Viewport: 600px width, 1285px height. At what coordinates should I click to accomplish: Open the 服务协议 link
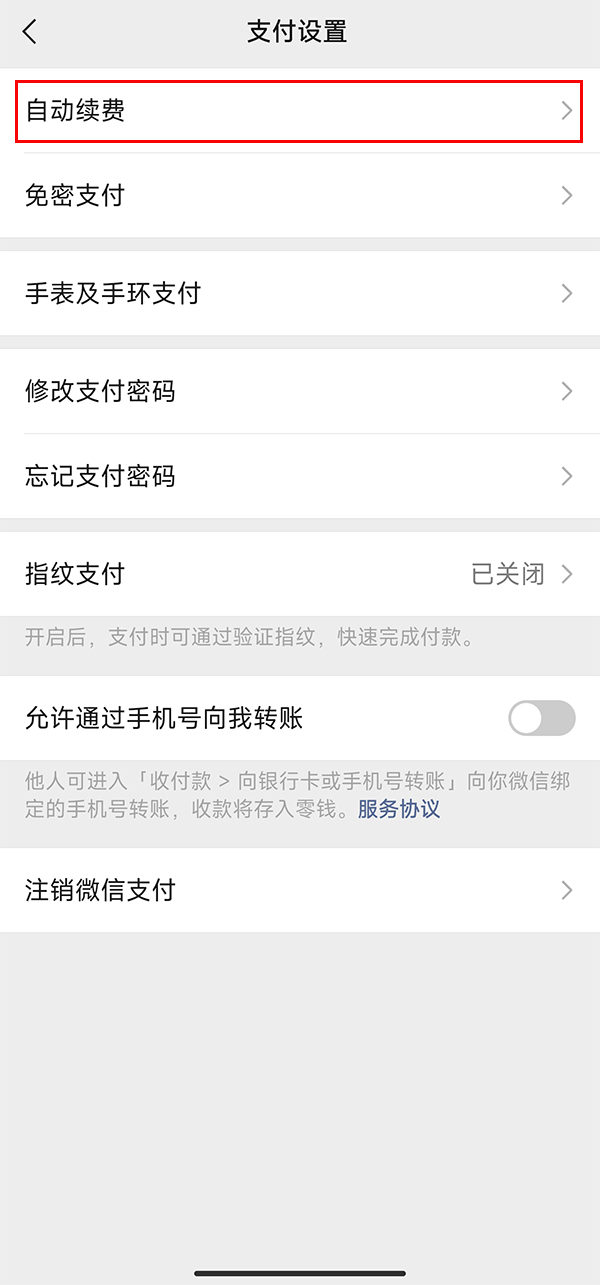pyautogui.click(x=399, y=809)
